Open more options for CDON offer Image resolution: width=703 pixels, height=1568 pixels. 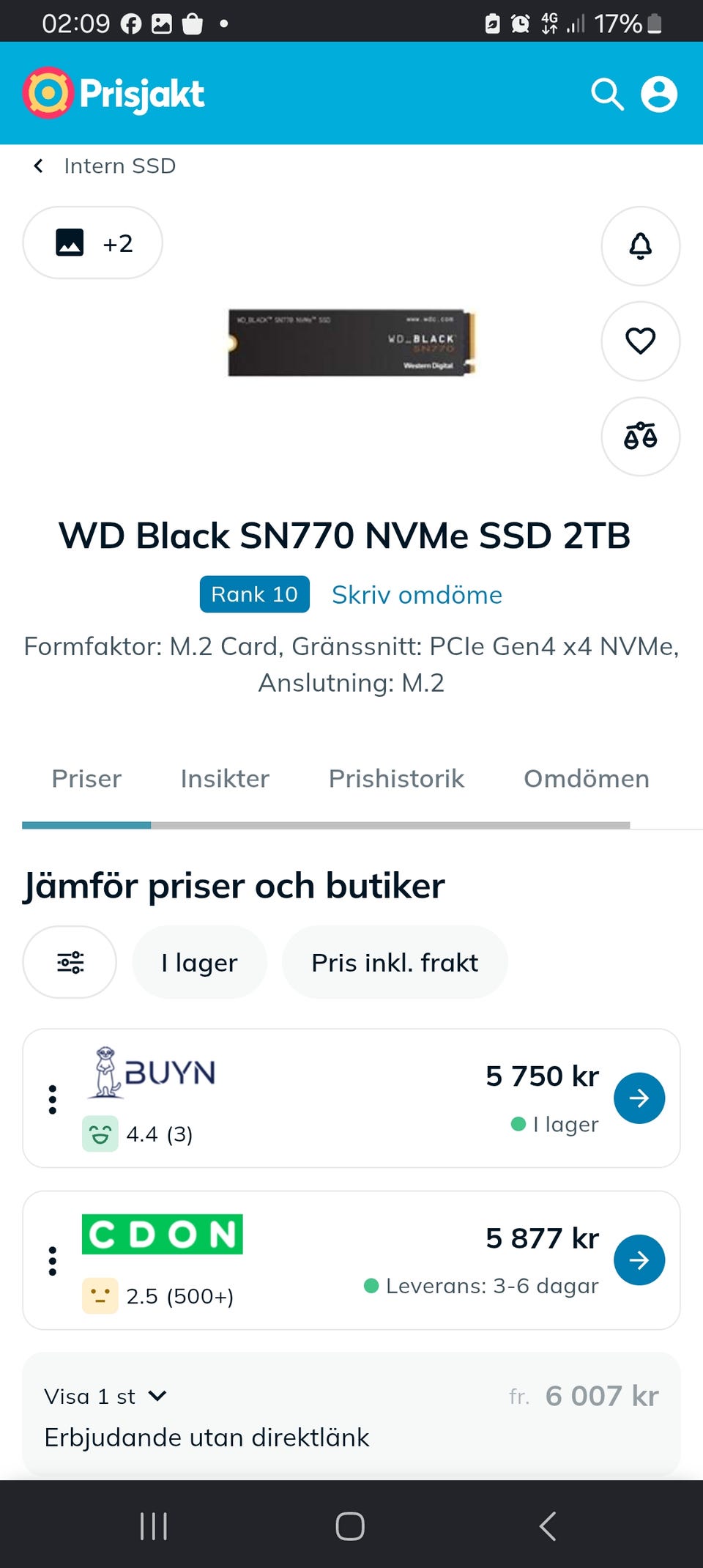click(52, 1261)
